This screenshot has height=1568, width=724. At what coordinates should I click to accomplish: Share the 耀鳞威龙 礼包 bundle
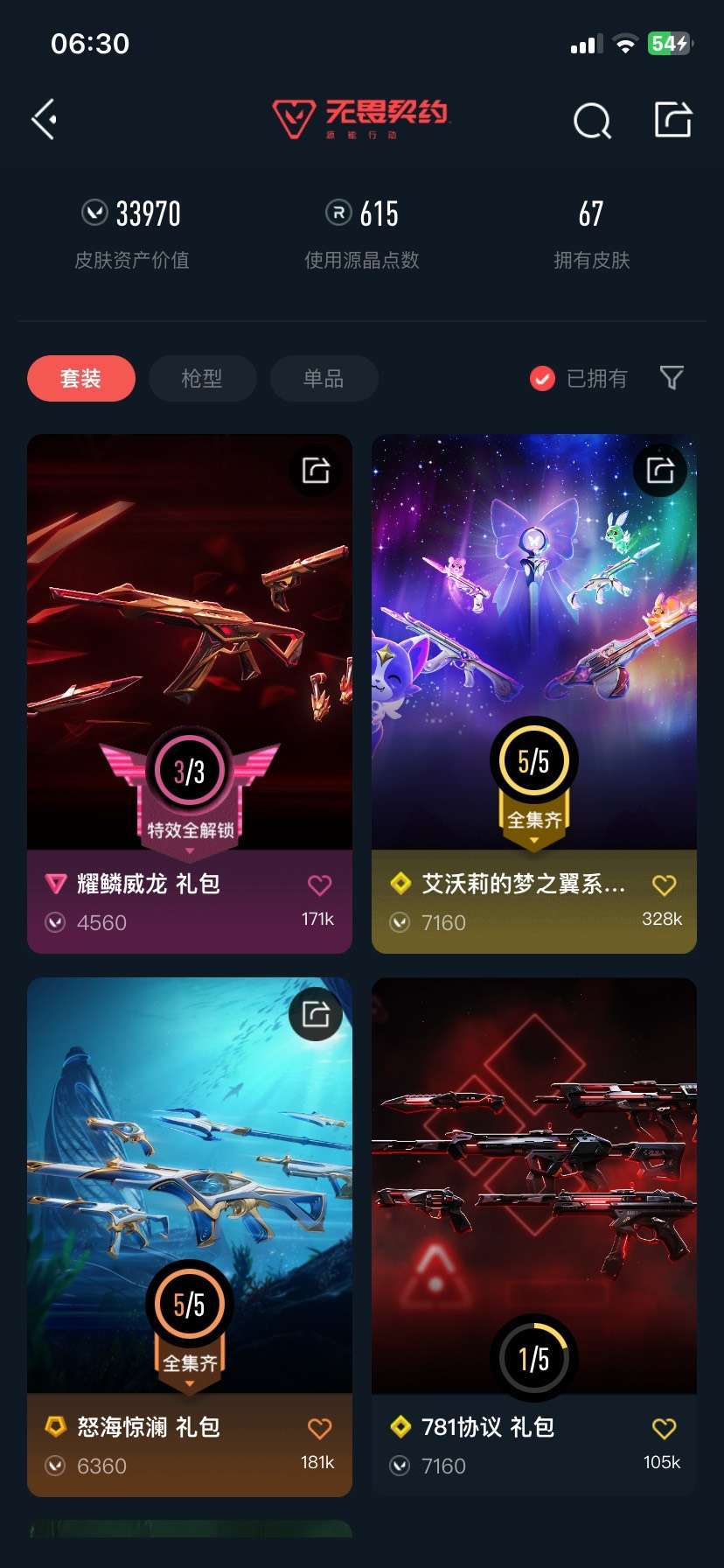pos(316,471)
